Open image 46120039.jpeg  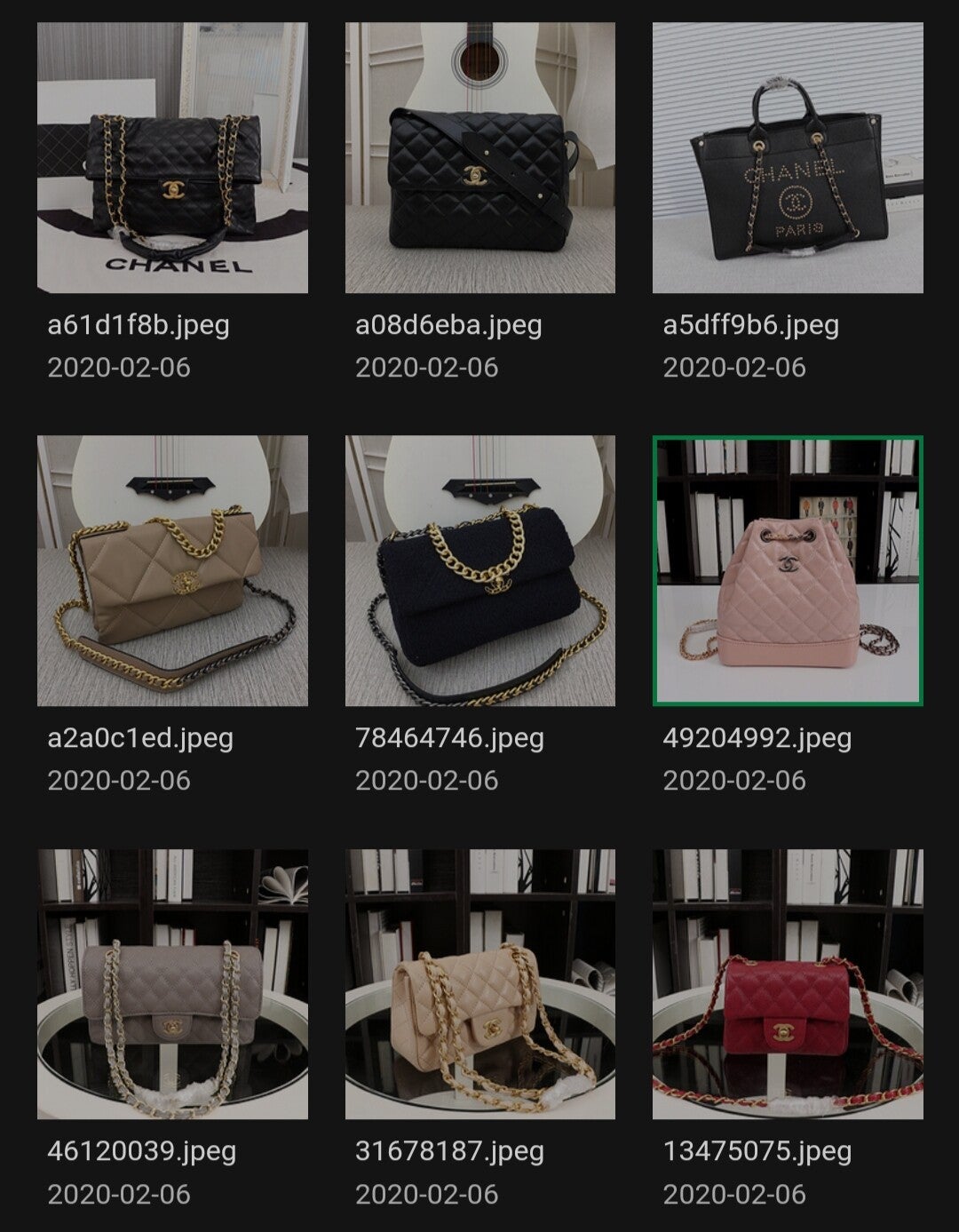[172, 983]
